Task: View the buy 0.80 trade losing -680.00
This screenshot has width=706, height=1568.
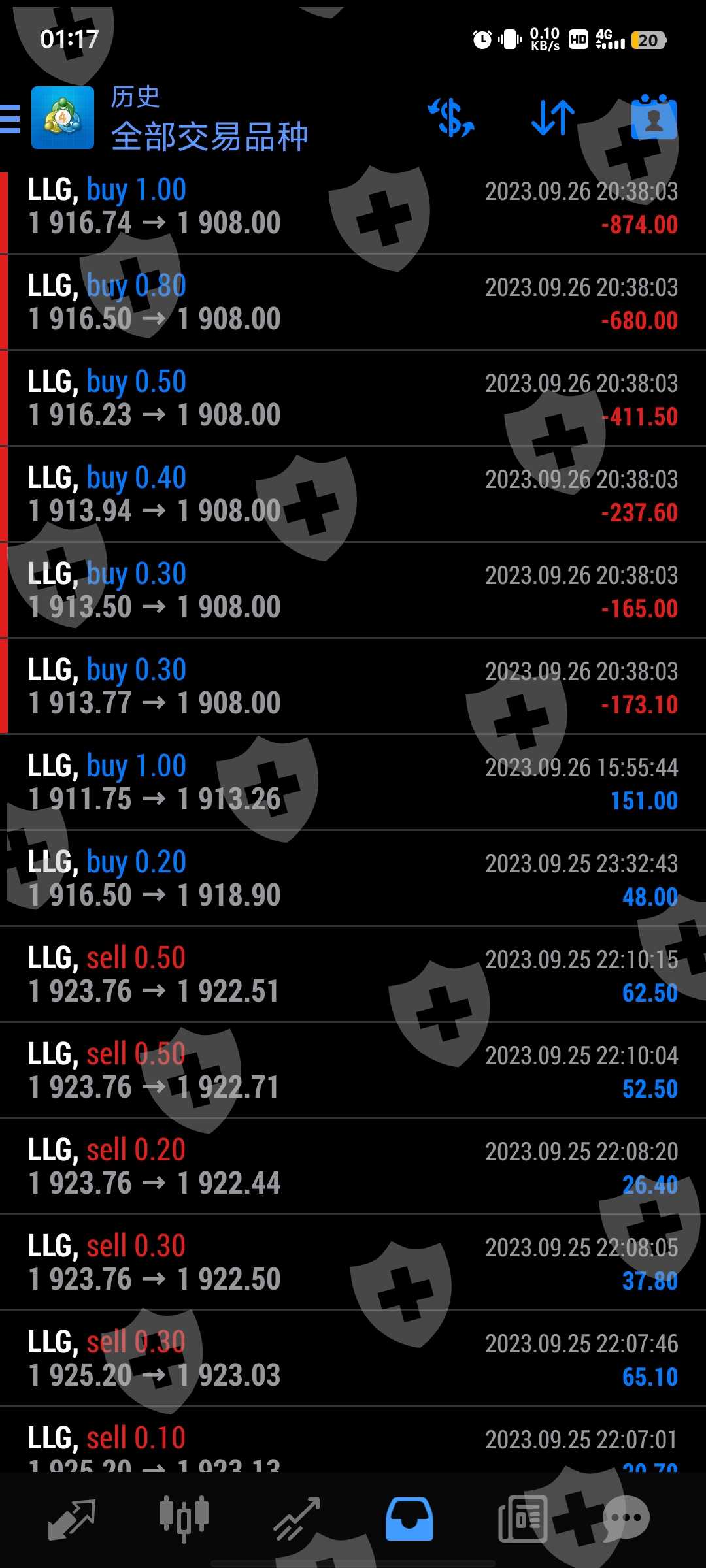Action: click(x=353, y=302)
